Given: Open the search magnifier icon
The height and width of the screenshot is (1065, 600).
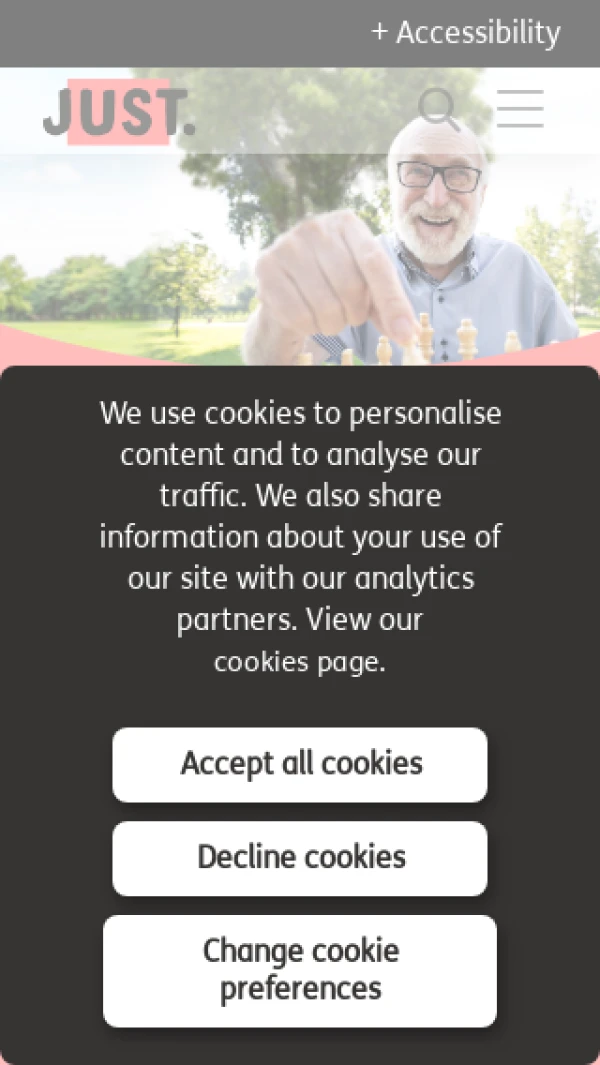Looking at the screenshot, I should (438, 109).
